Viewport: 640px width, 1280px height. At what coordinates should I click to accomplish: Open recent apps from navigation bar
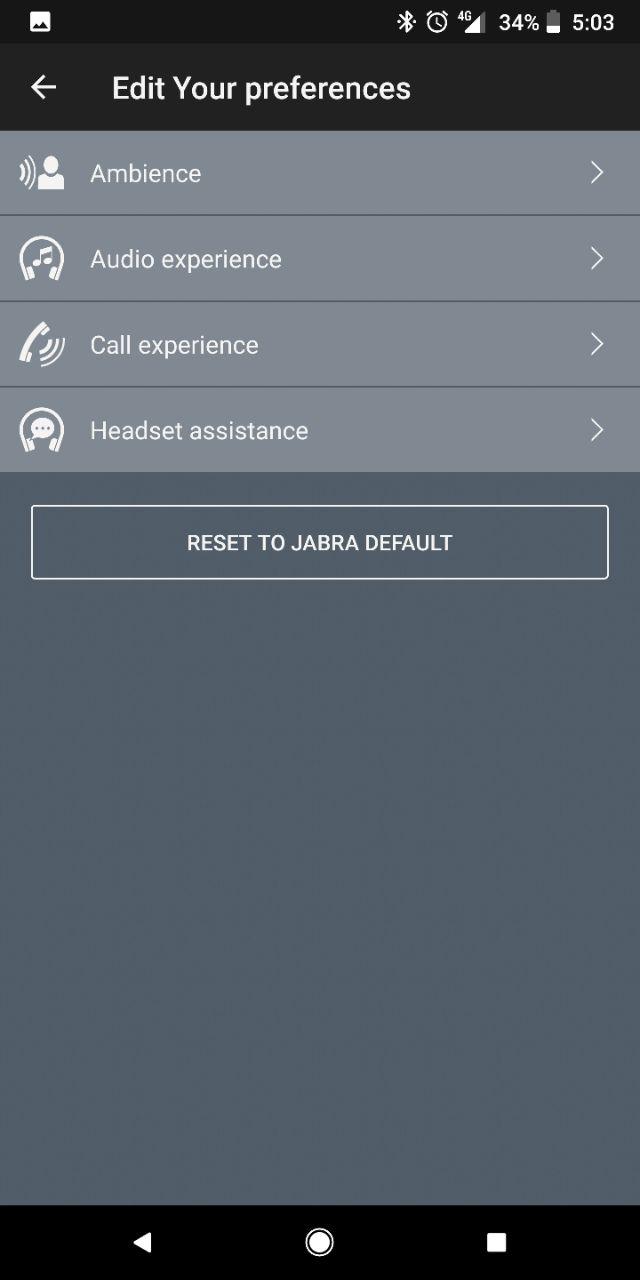[x=496, y=1242]
